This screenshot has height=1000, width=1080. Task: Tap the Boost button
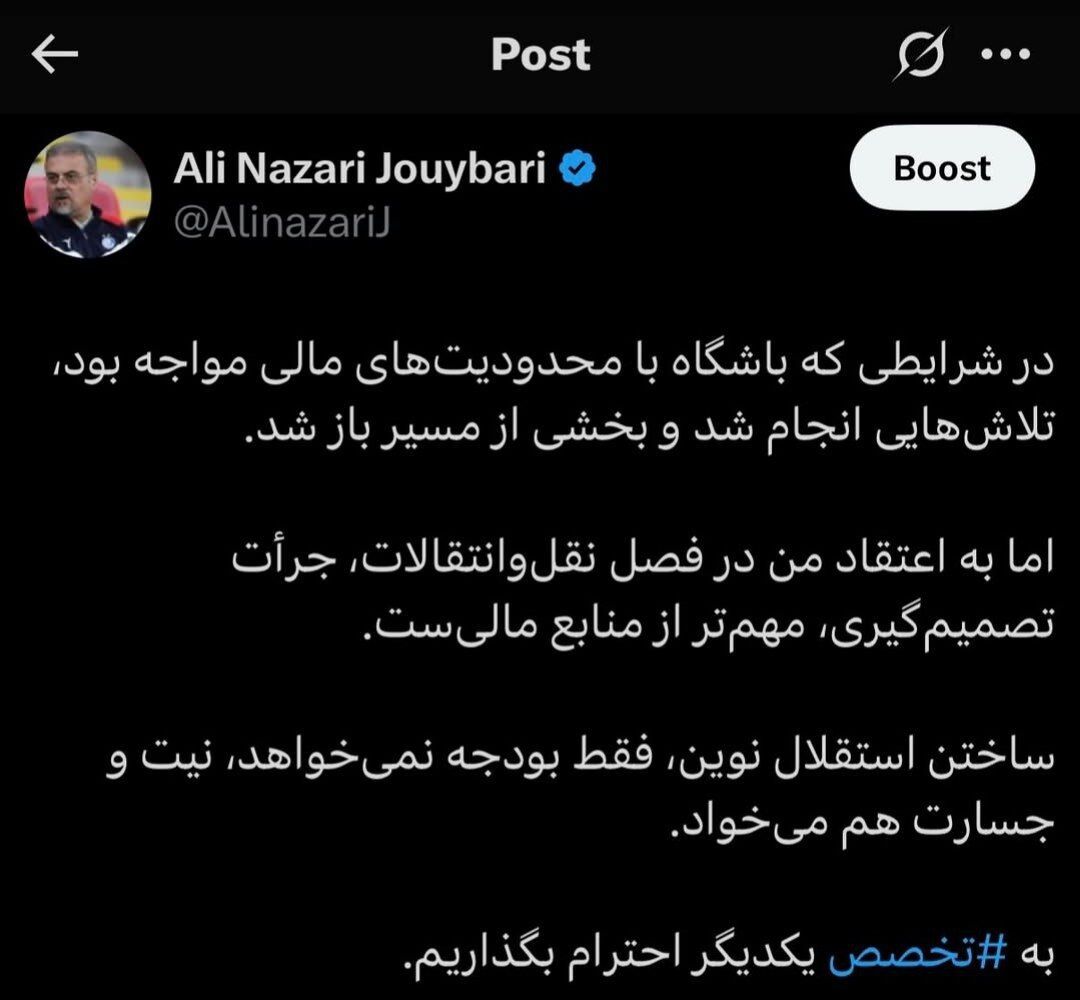coord(941,168)
